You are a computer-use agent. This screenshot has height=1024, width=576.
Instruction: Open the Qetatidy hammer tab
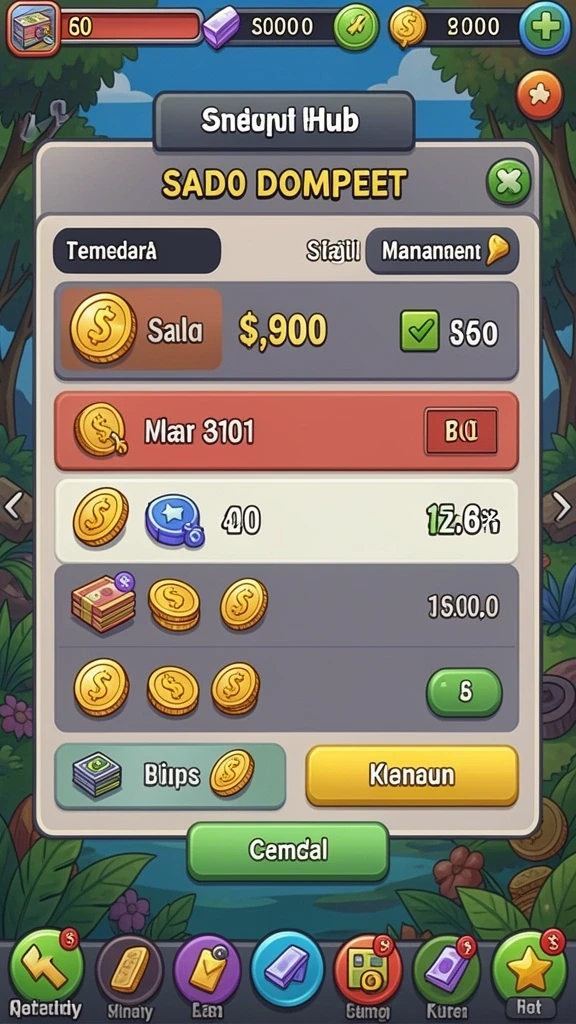pos(46,973)
